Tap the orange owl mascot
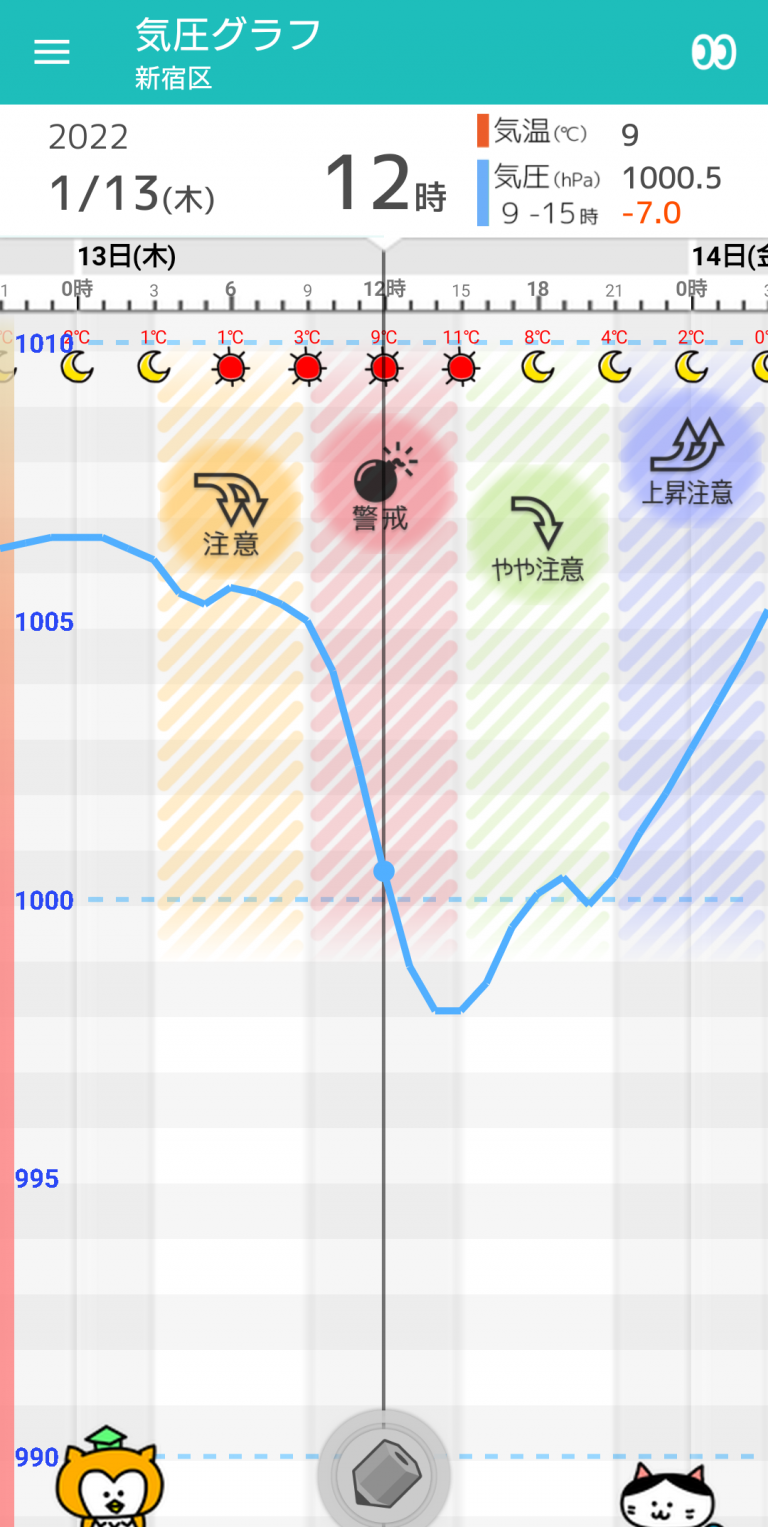Screen dimensions: 768x1527 point(108,1478)
